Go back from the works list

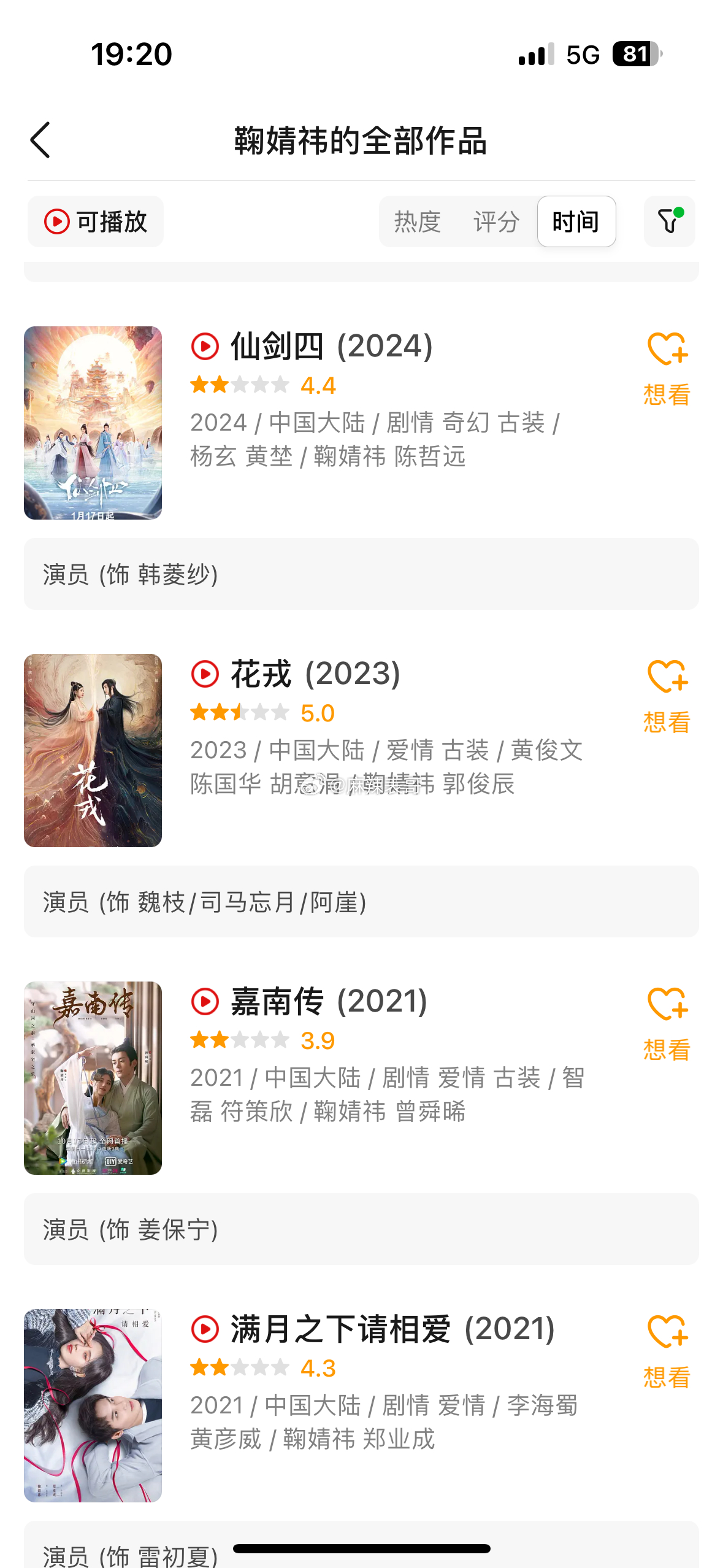tap(40, 140)
